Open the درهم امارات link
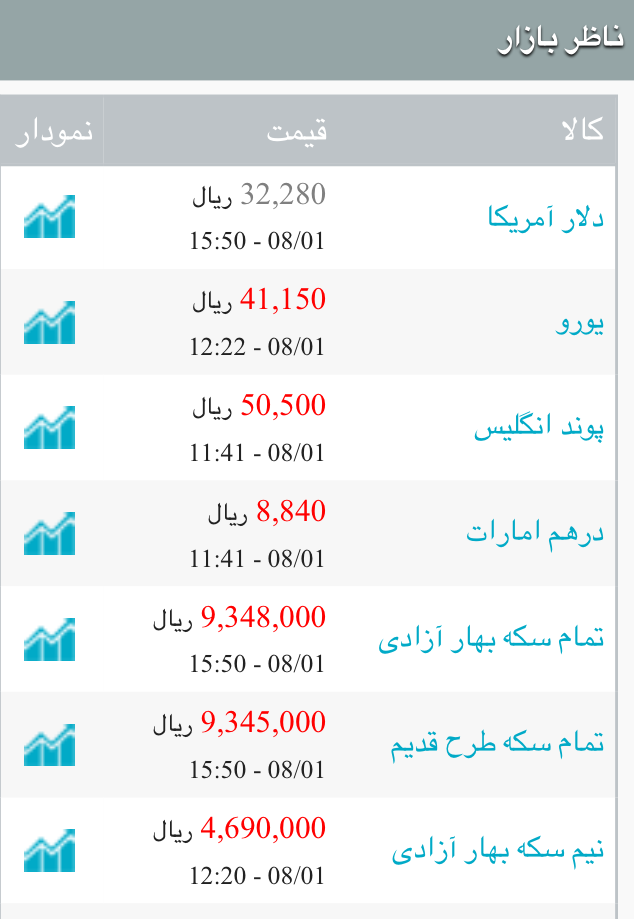 (535, 533)
